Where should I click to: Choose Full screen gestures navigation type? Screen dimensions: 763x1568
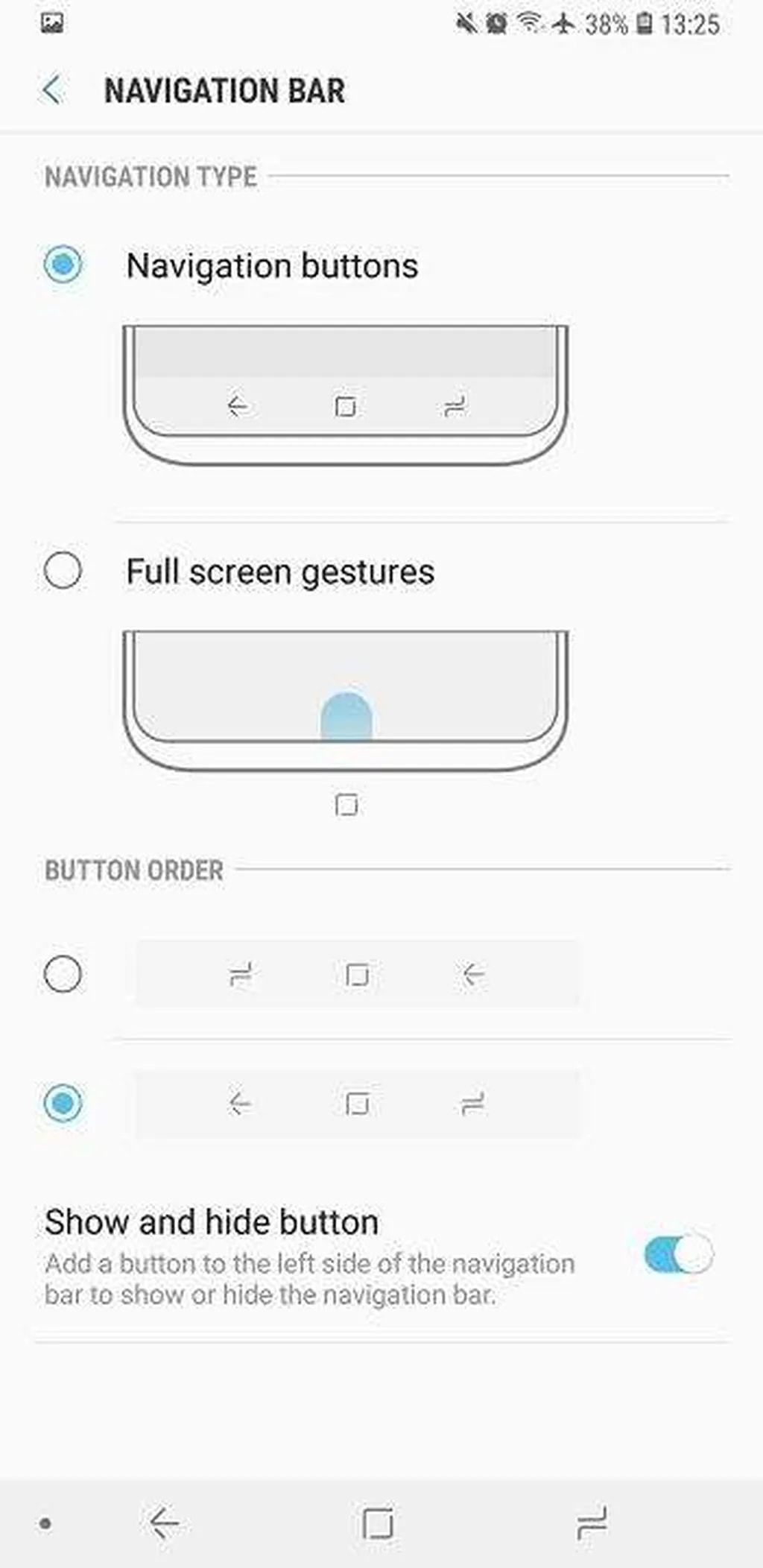point(63,572)
